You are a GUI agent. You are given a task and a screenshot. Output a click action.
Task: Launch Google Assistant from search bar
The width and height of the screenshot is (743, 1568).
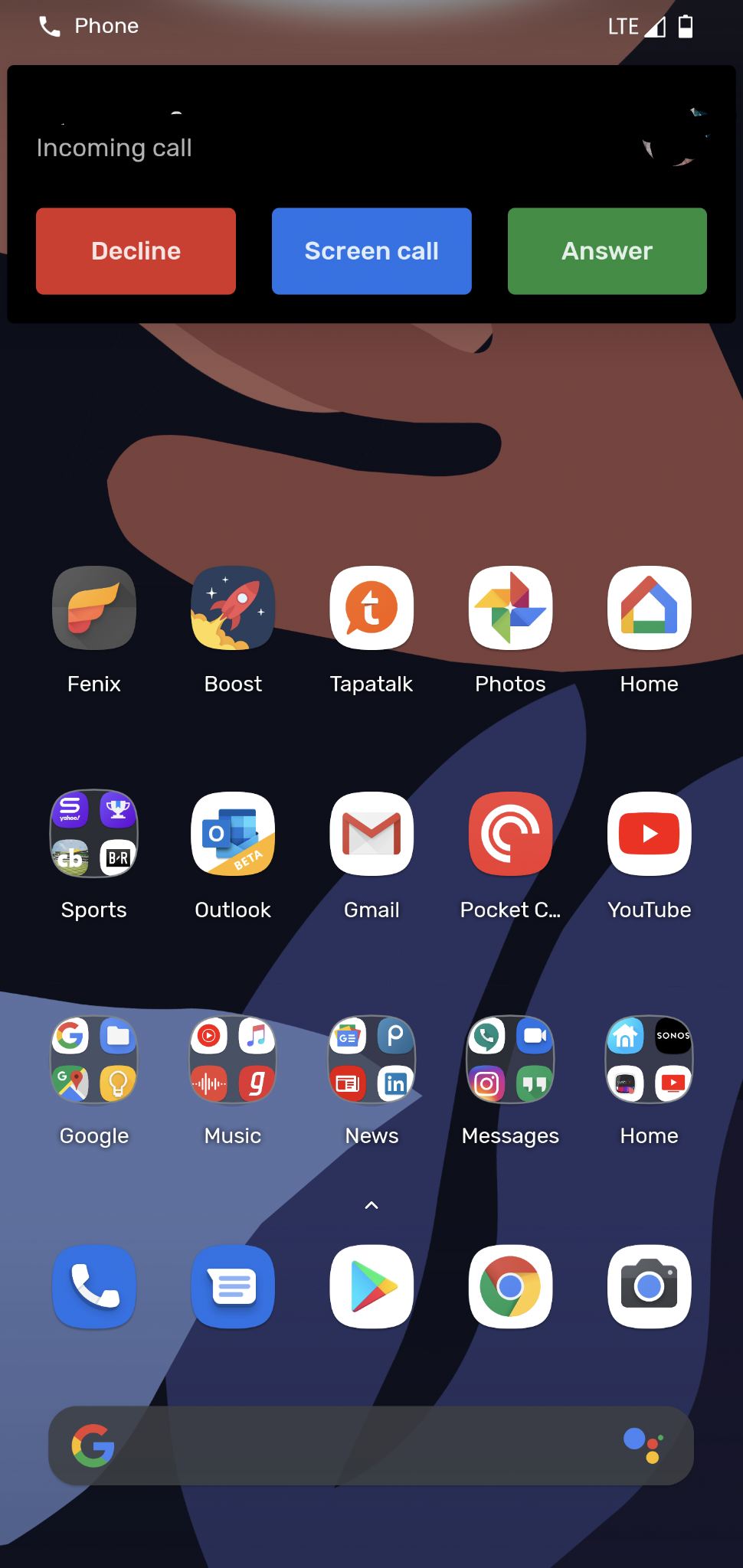click(643, 1445)
